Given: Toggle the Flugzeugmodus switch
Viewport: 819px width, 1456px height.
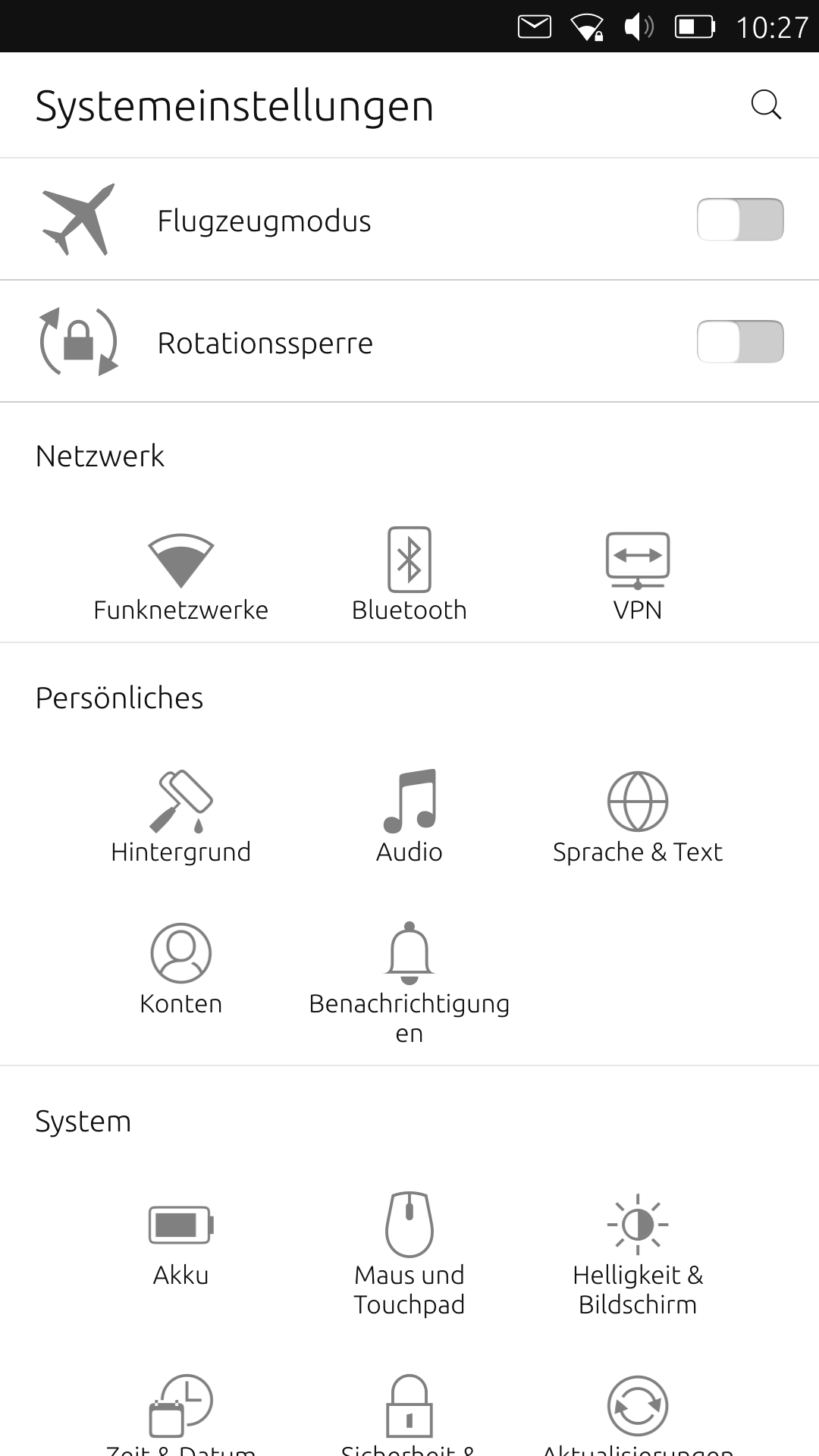Looking at the screenshot, I should 739,220.
